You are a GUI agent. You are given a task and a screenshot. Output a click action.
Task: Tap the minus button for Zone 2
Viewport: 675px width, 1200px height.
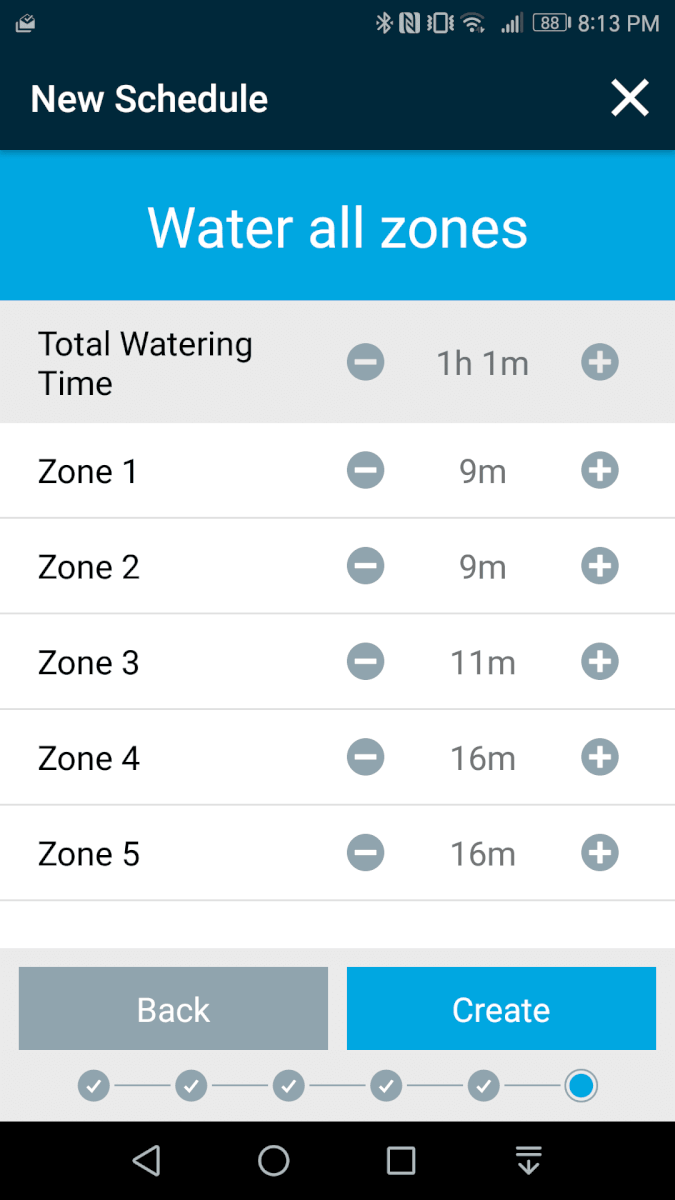(x=366, y=566)
